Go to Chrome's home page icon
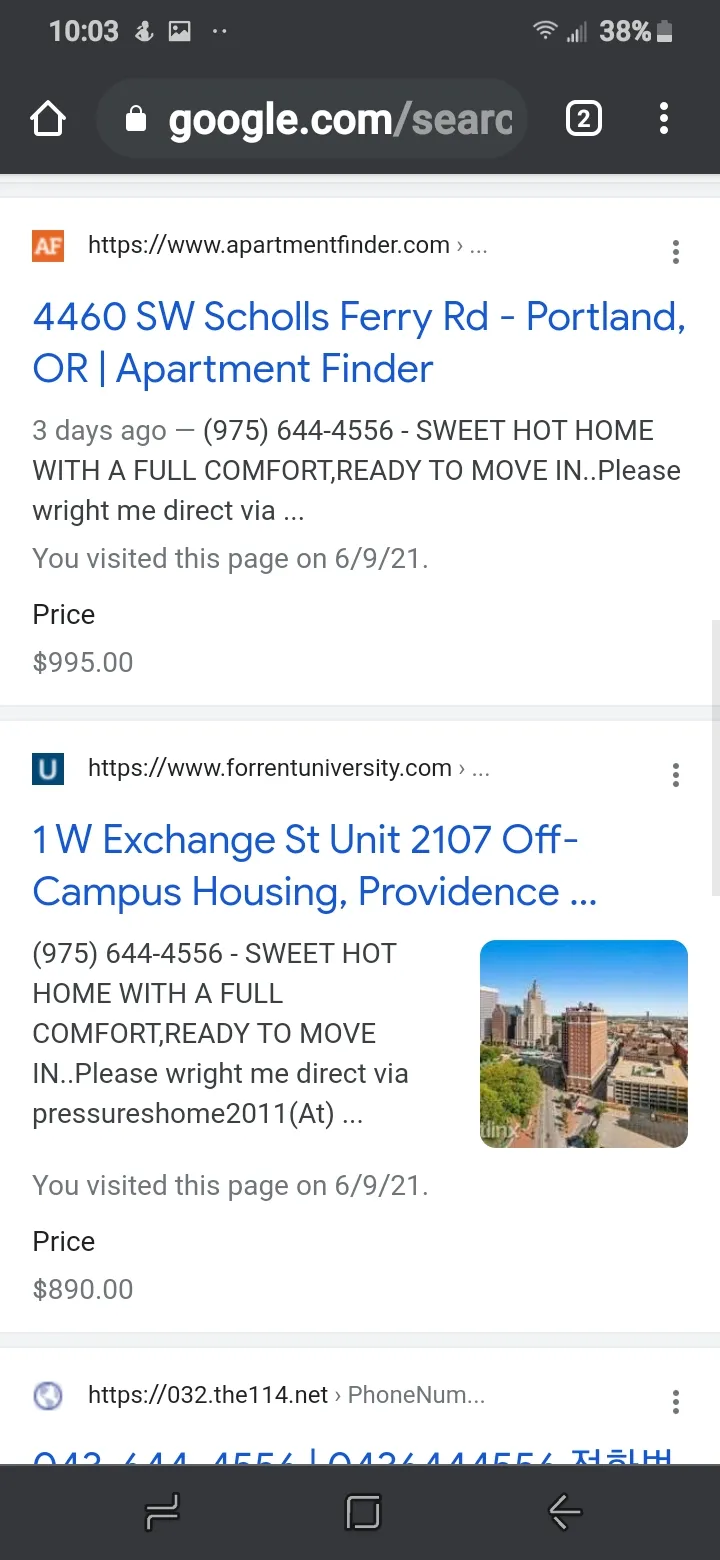This screenshot has width=720, height=1560. [48, 120]
